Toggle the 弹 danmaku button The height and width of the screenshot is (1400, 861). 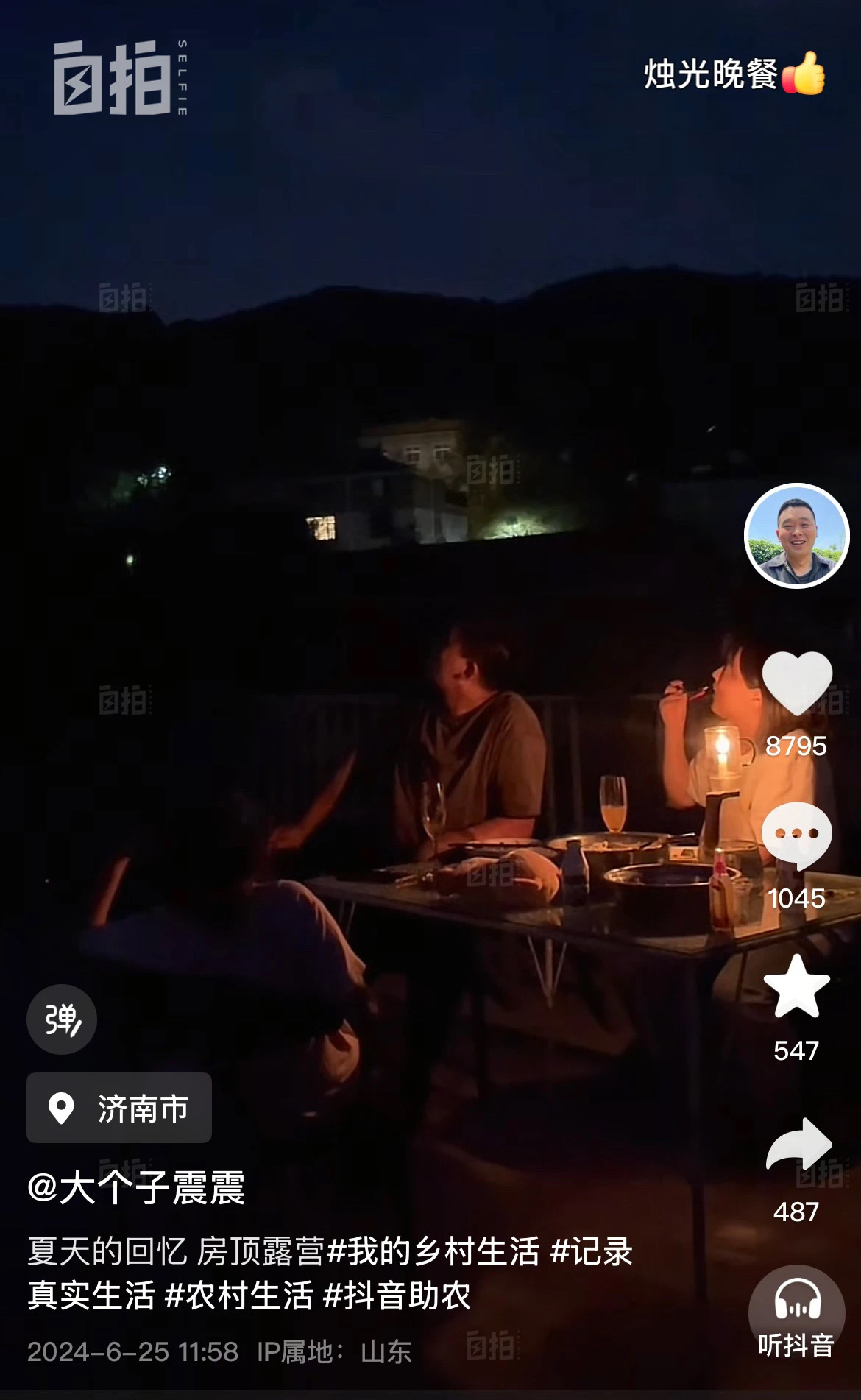[x=62, y=1019]
